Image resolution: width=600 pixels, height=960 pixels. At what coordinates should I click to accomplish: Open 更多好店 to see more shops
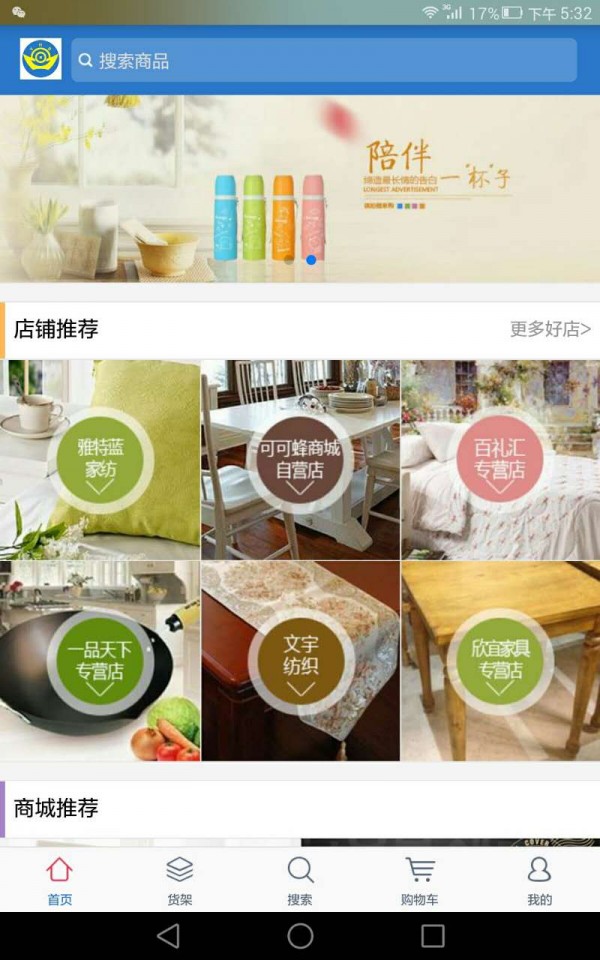click(x=550, y=329)
